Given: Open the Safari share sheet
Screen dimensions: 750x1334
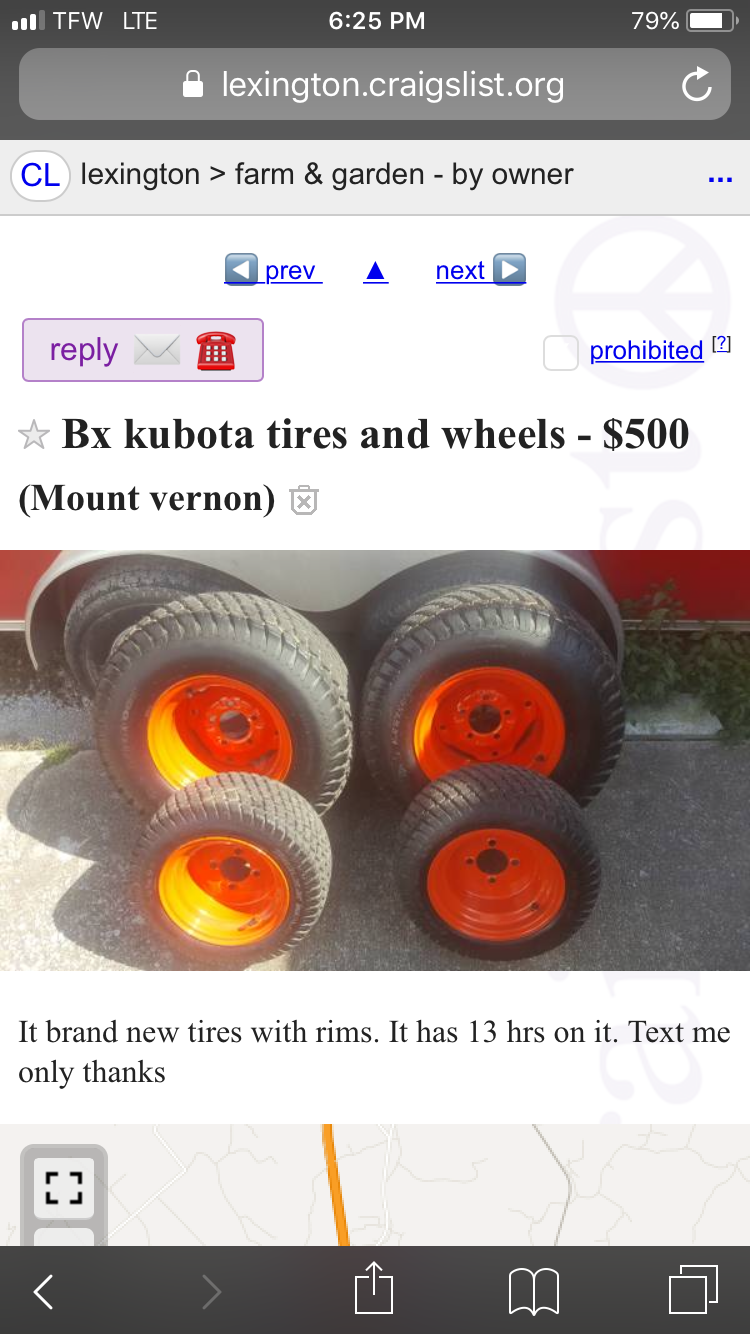Looking at the screenshot, I should click(x=375, y=1288).
